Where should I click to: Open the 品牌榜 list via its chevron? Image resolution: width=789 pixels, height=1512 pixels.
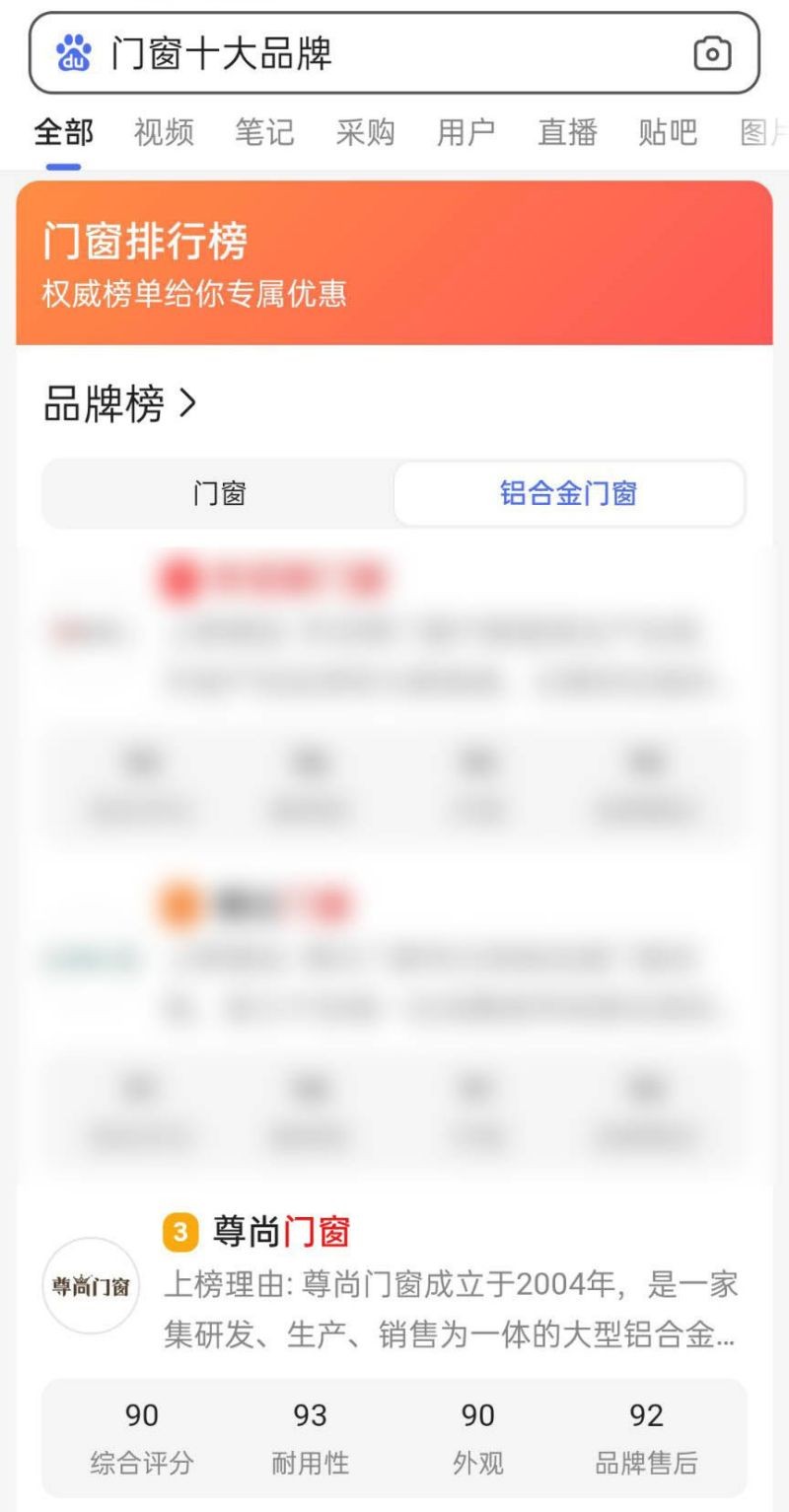187,404
